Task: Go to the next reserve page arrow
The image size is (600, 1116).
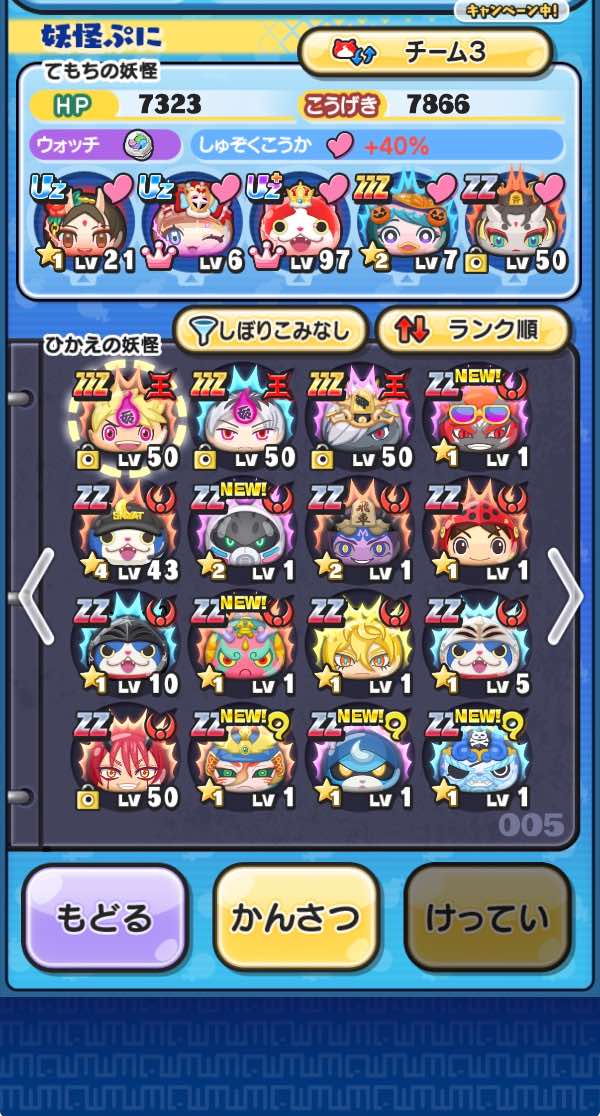Action: pos(565,596)
